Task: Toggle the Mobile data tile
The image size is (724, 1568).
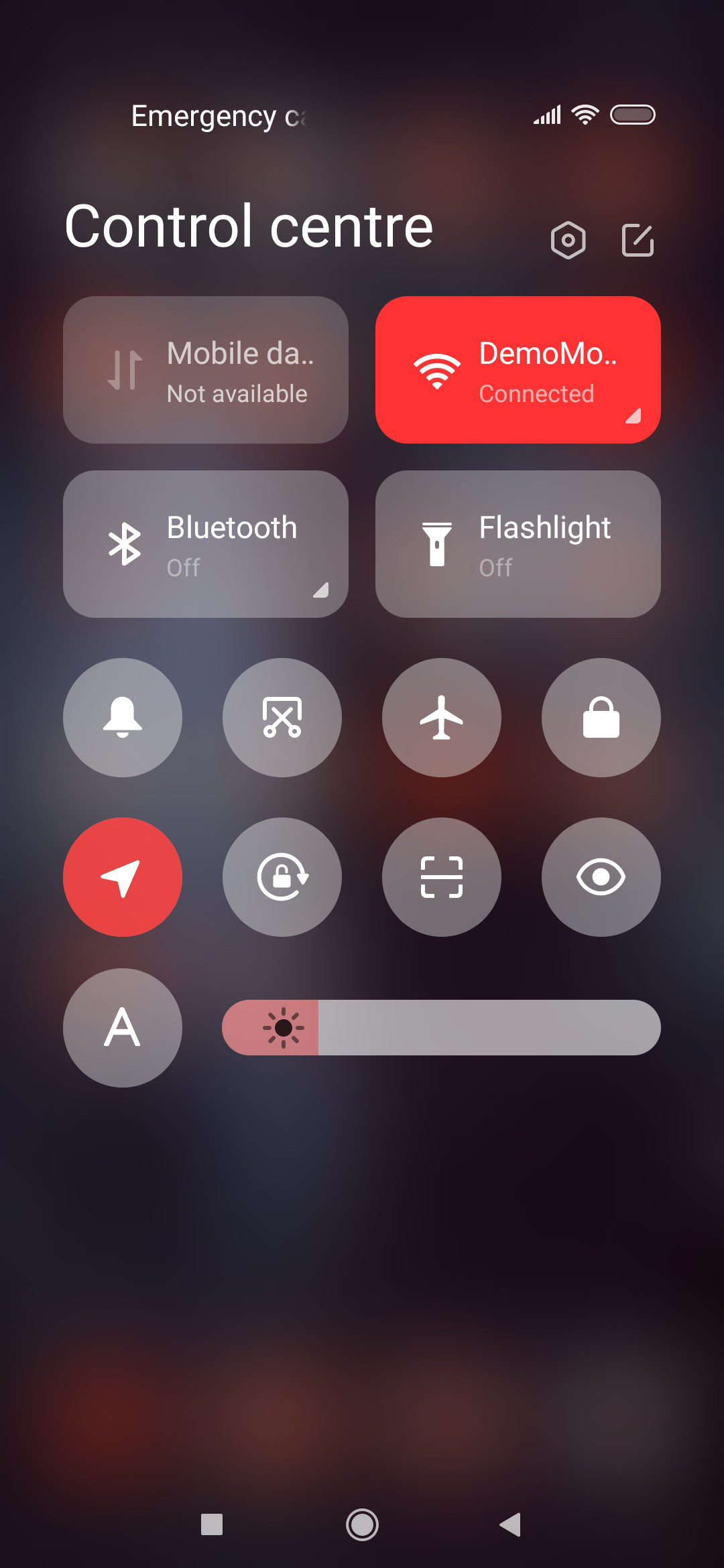Action: point(206,370)
